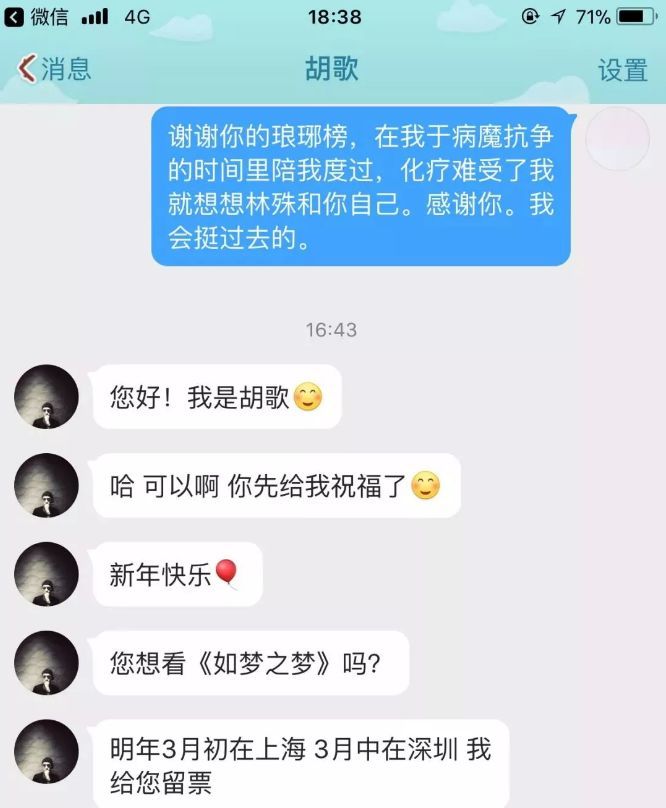The image size is (666, 808).
Task: Return to 微信 via status bar breadcrumb
Action: click(x=36, y=17)
